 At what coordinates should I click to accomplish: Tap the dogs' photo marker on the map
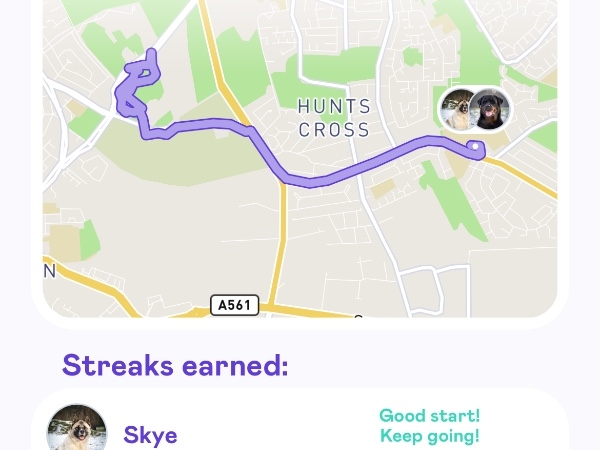[x=475, y=110]
